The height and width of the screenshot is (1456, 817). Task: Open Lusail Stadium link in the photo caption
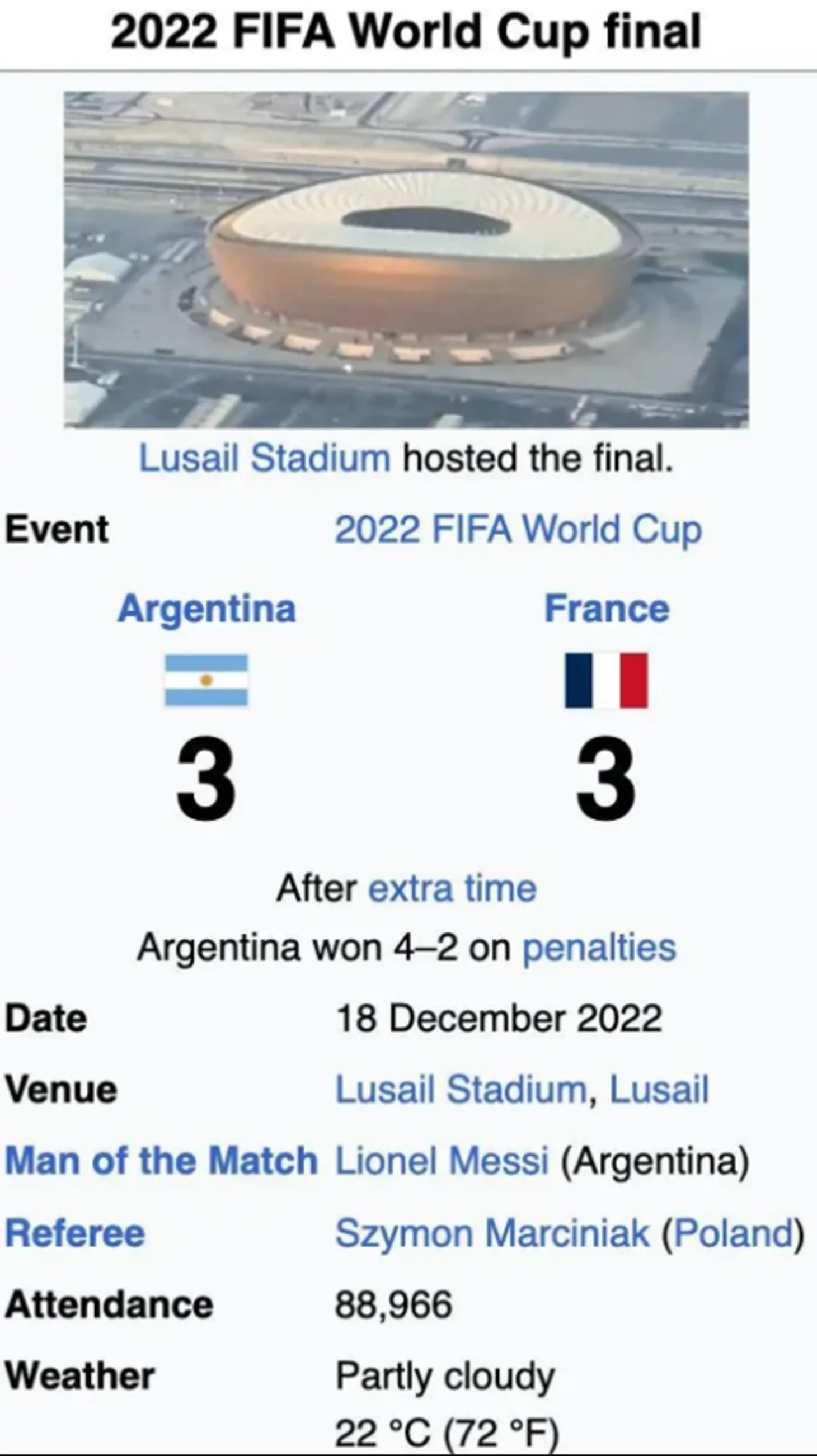coord(264,457)
